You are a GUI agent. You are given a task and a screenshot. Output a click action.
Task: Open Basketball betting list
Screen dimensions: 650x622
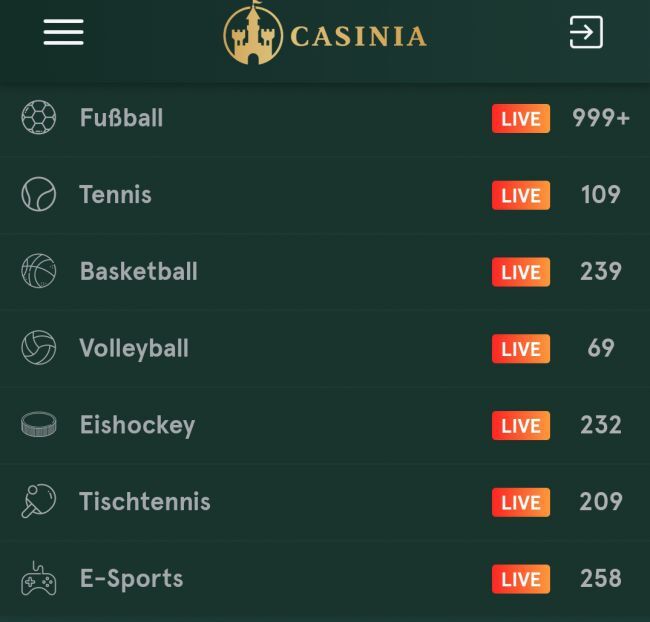(138, 271)
